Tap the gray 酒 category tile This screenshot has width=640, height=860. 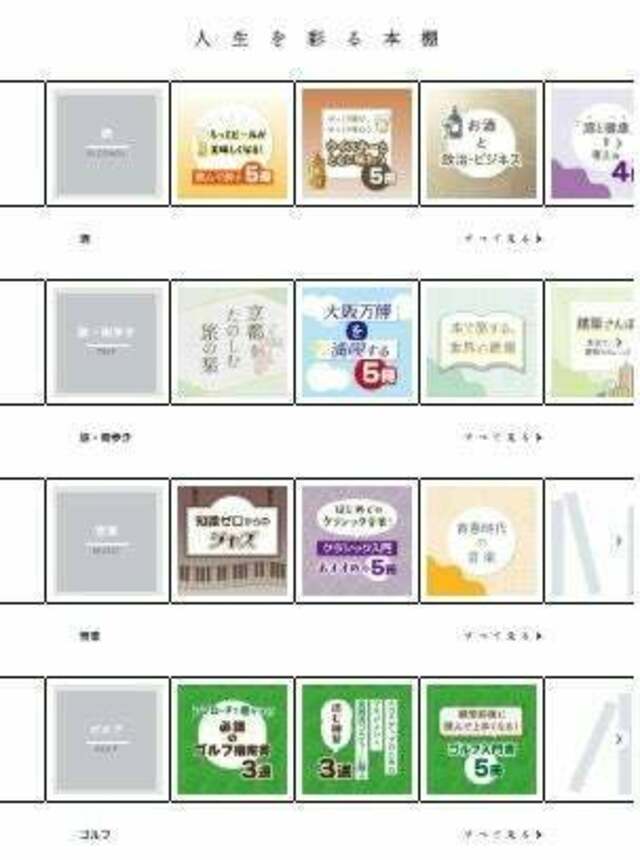(x=107, y=144)
